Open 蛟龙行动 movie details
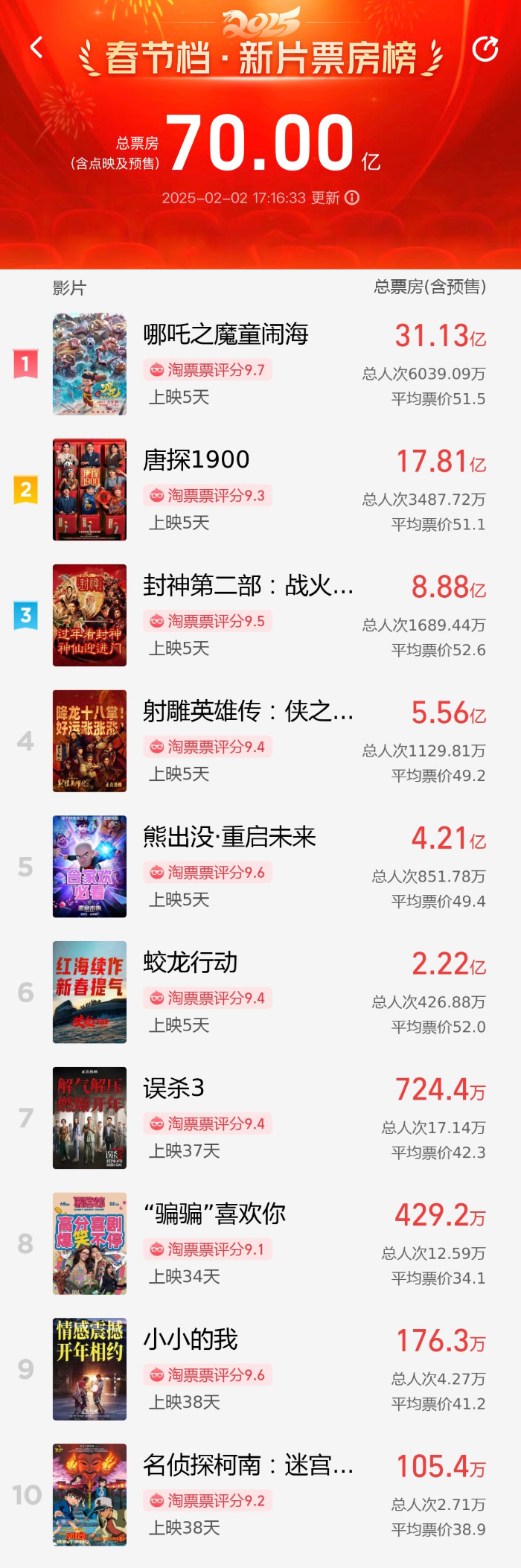 (x=191, y=963)
